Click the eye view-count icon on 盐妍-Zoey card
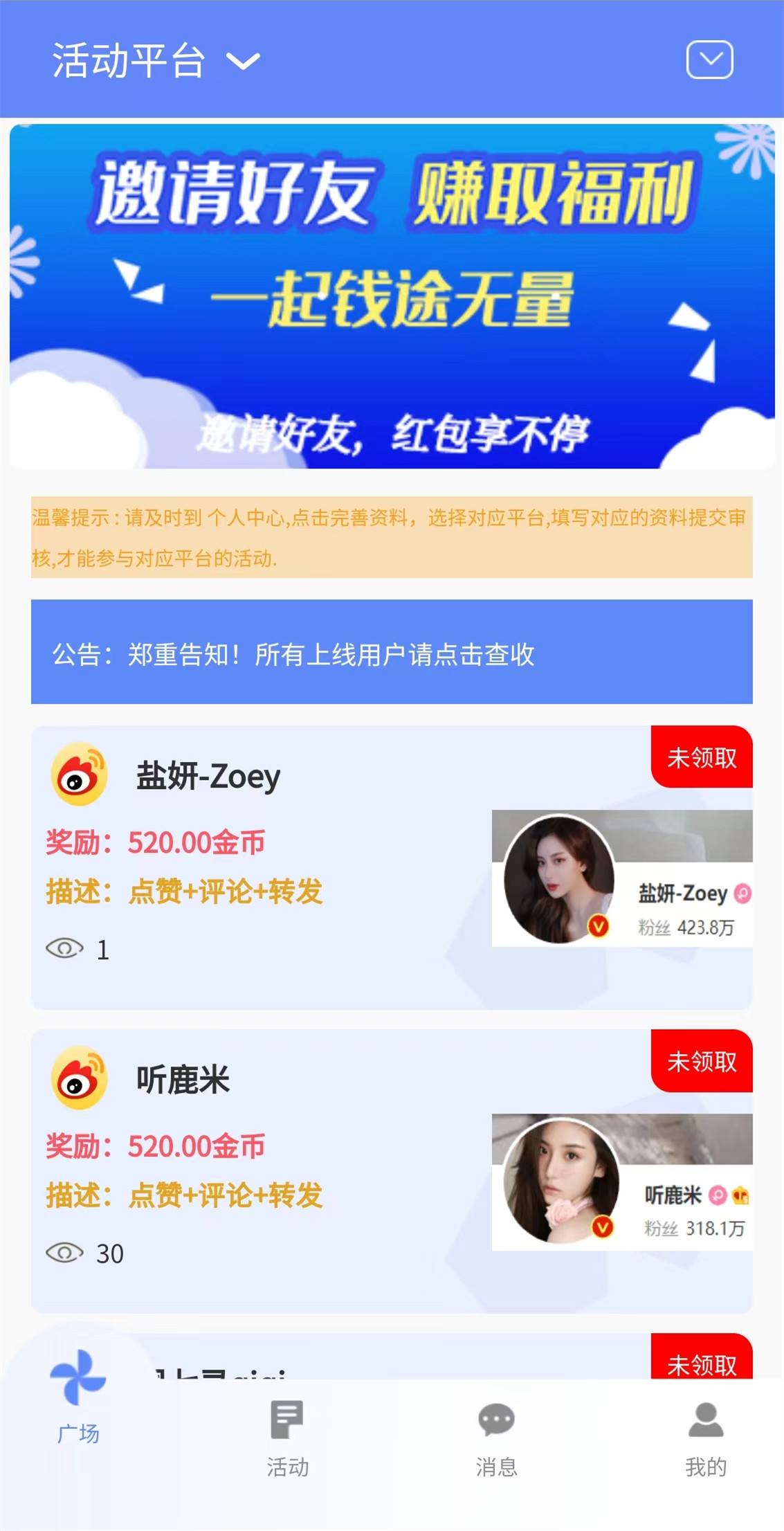The image size is (784, 1531). pos(66,950)
